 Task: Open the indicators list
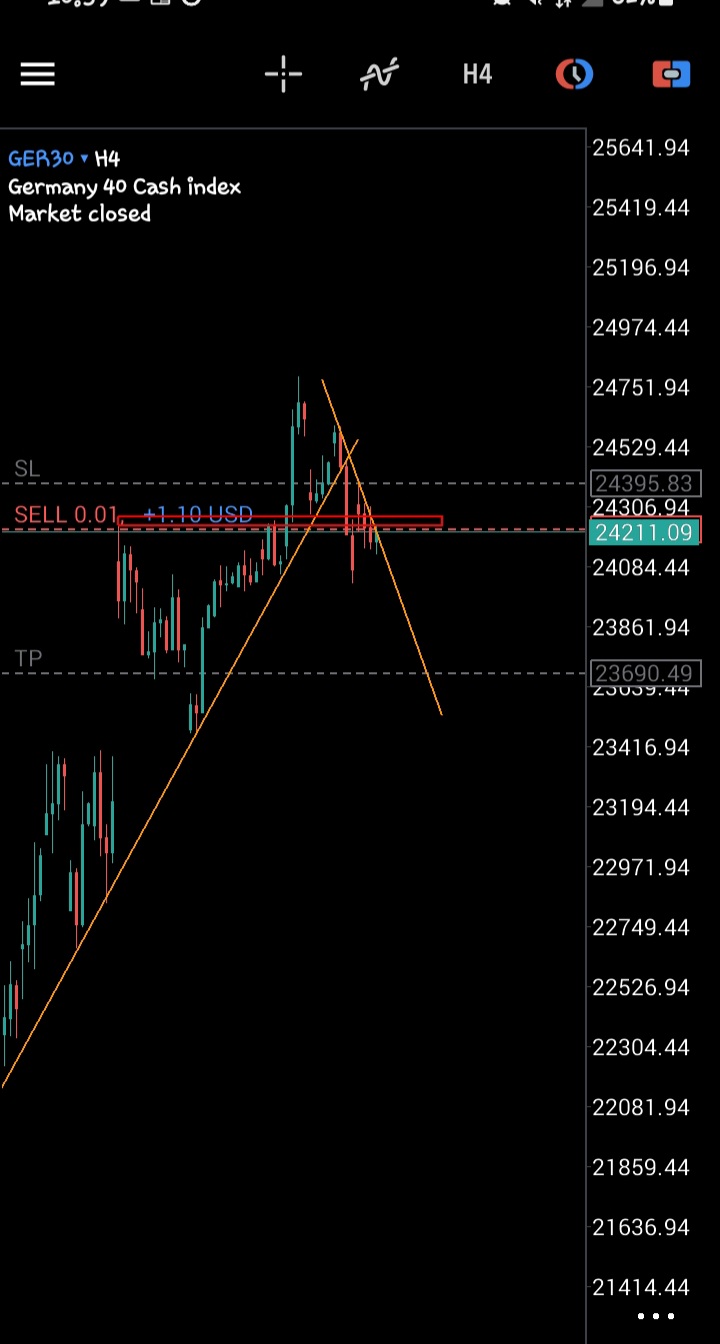click(380, 74)
